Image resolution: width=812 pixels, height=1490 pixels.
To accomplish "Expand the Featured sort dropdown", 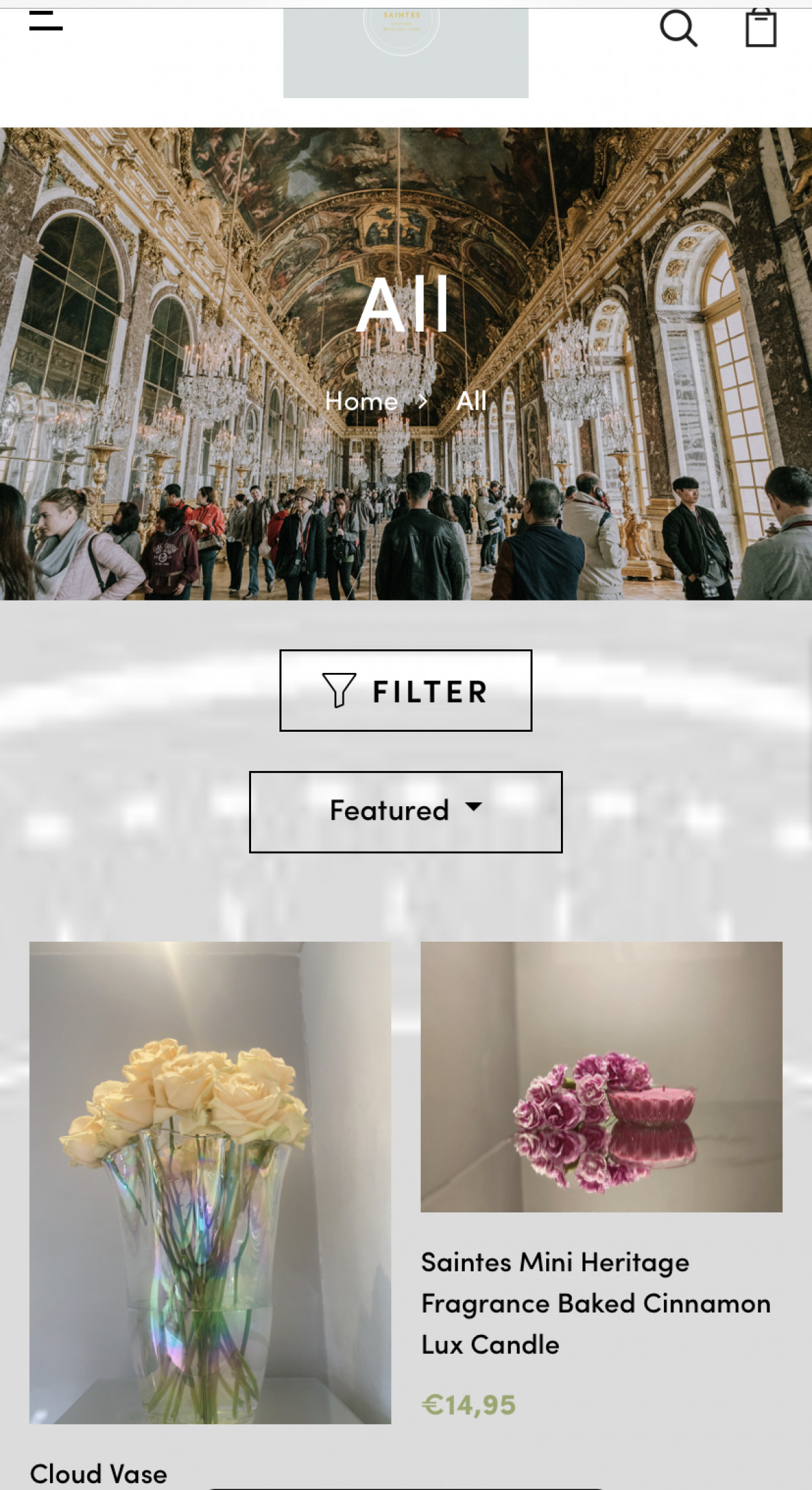I will tap(405, 811).
